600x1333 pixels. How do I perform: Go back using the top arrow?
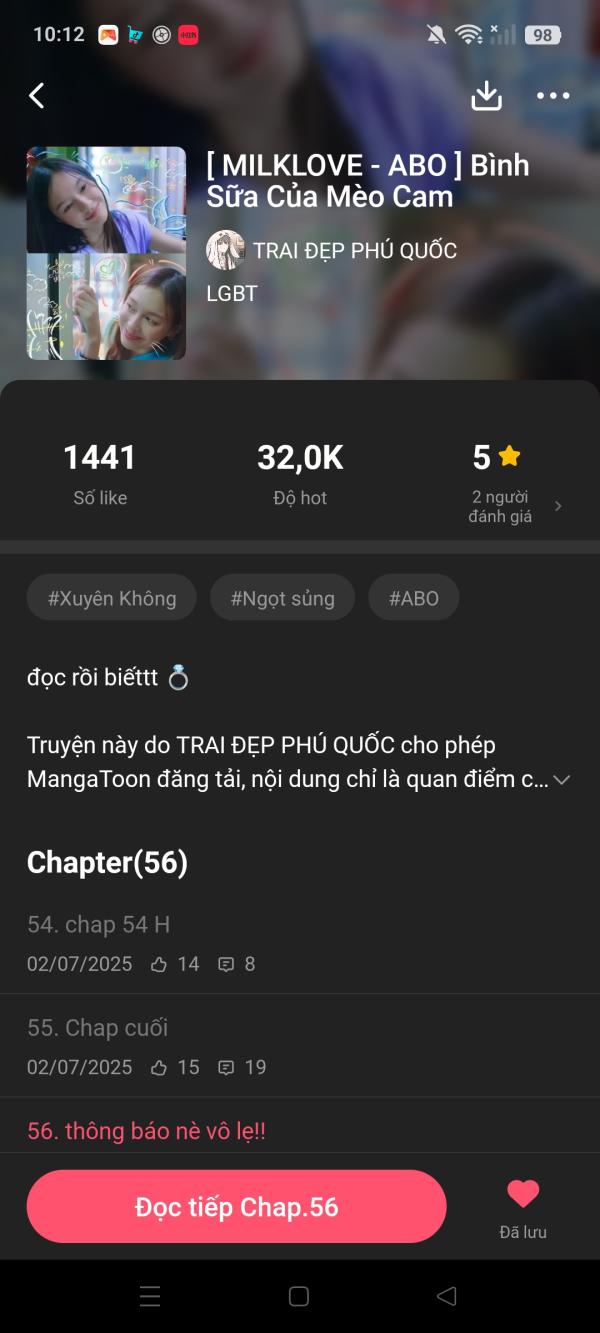point(37,96)
